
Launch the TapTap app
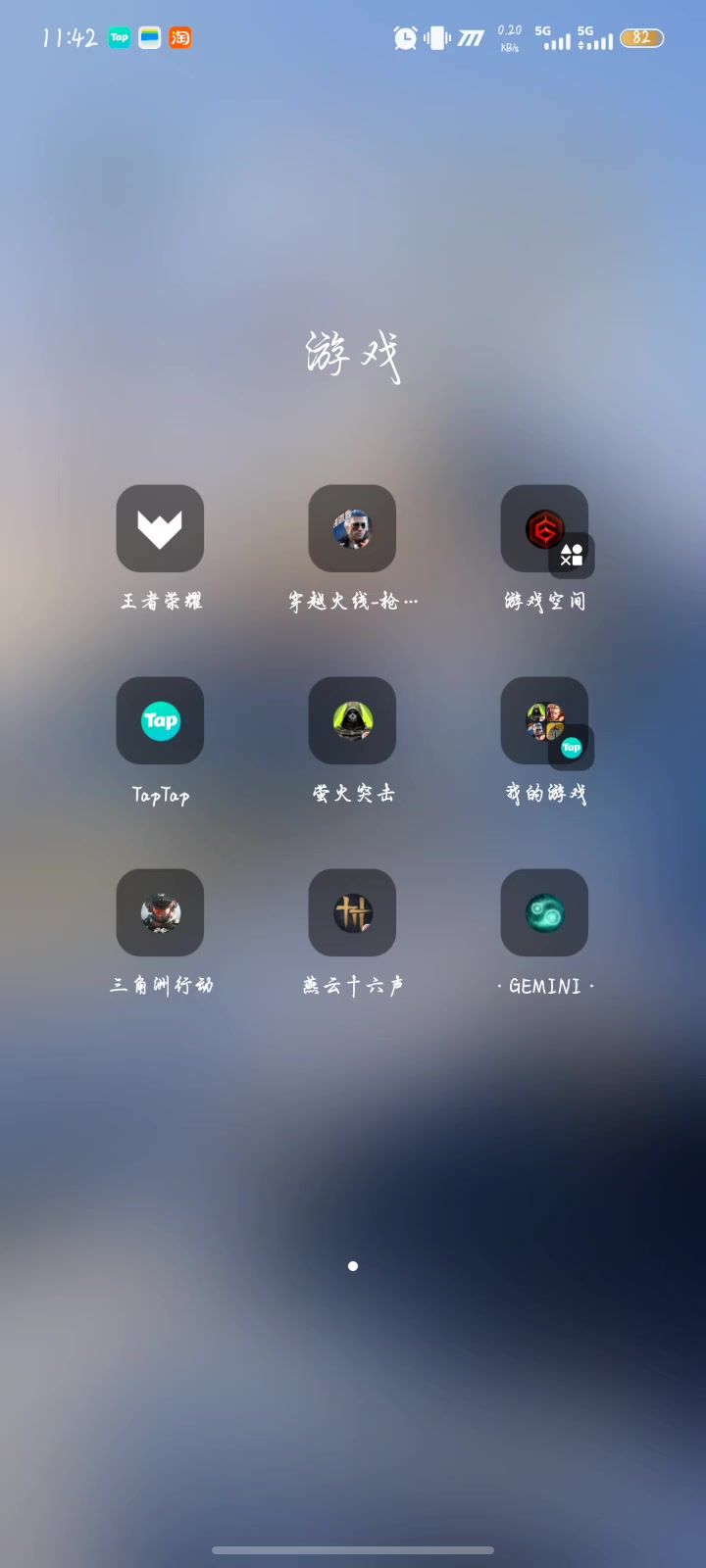pos(160,720)
